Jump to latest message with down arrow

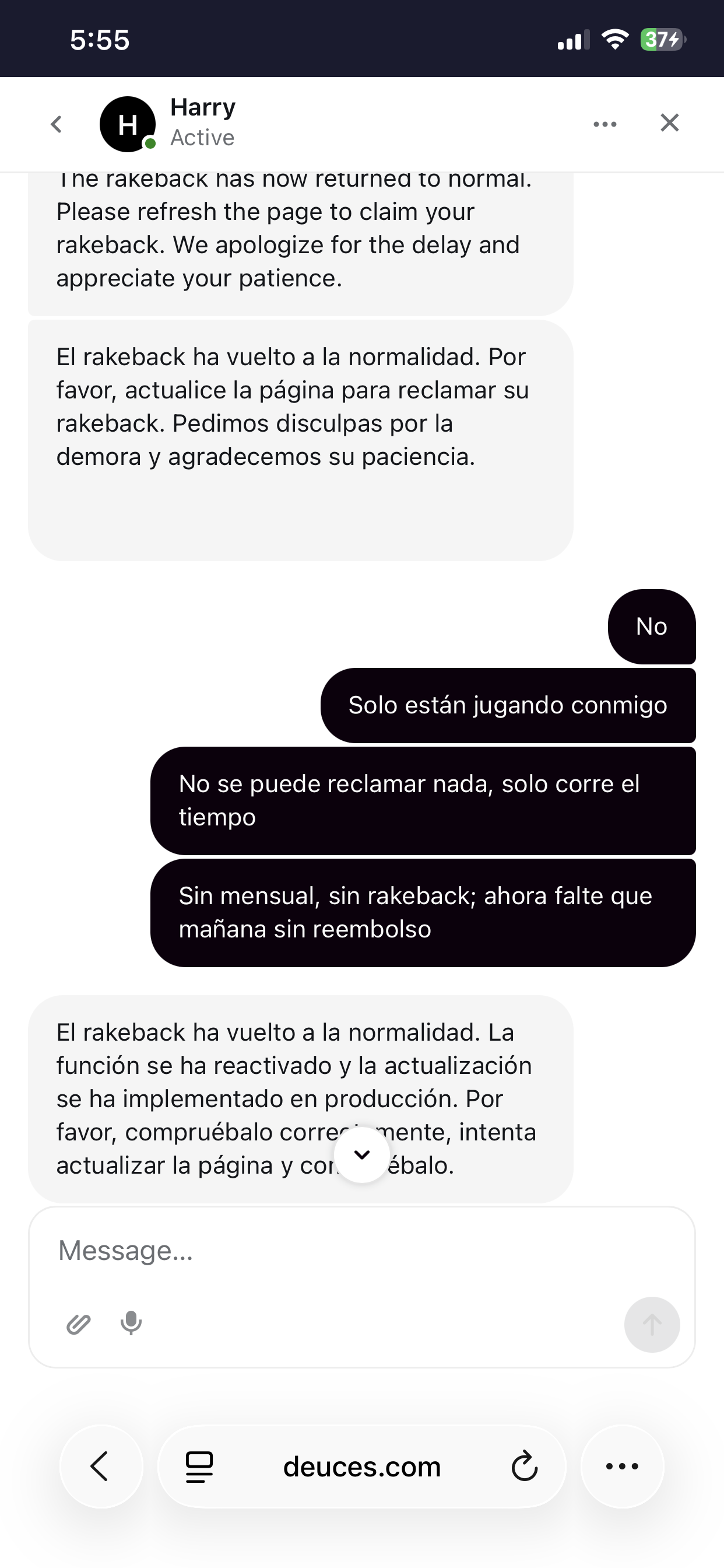coord(362,1154)
